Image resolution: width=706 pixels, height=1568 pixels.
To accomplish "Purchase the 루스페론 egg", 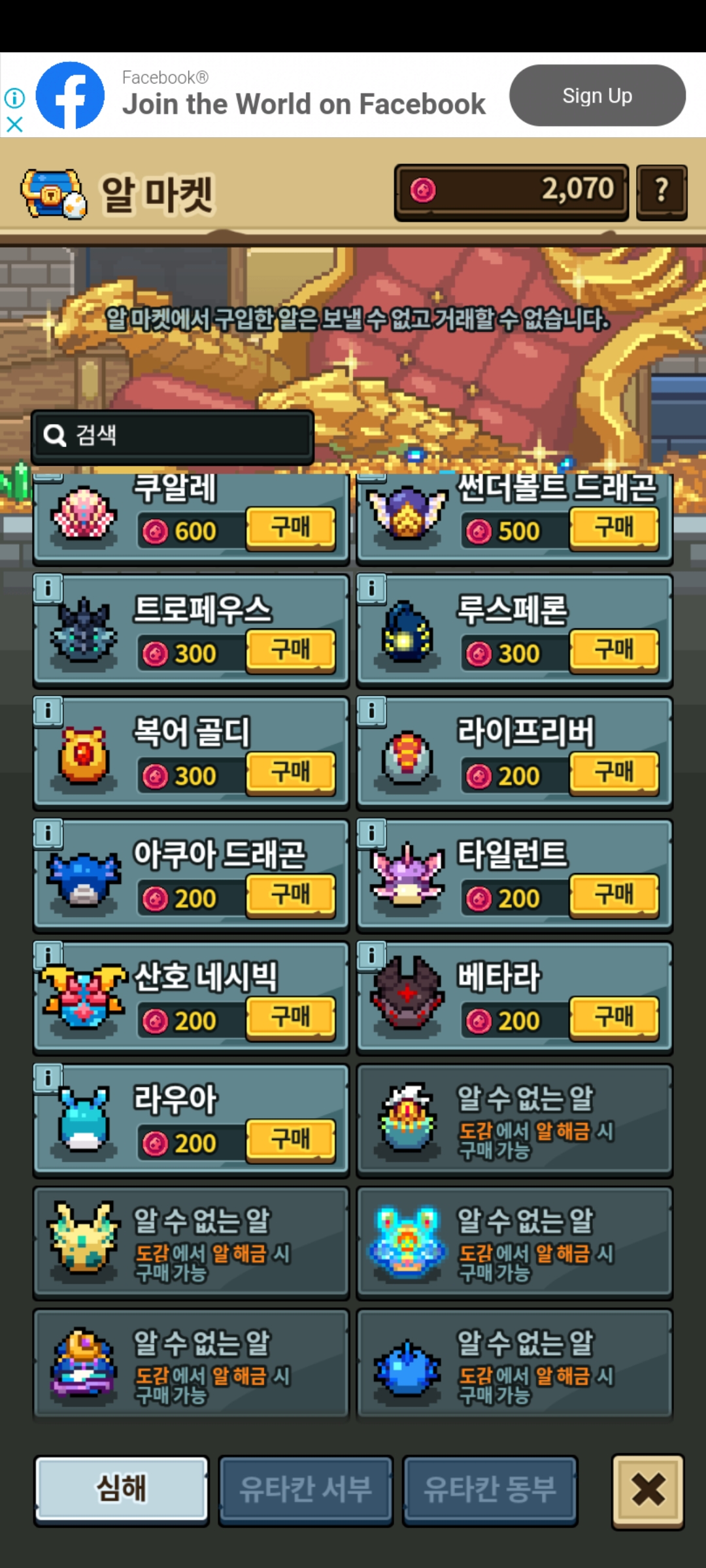I will click(614, 651).
